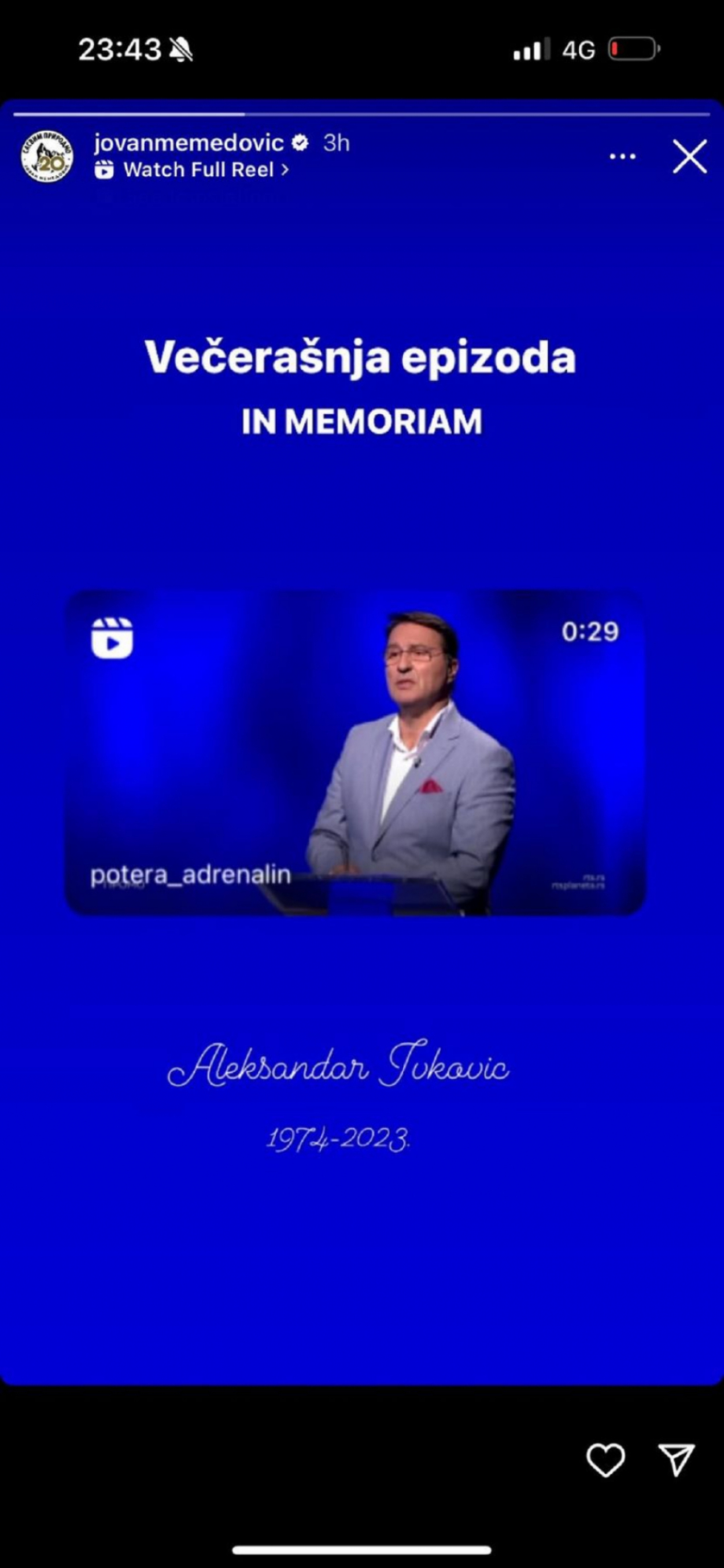Open the potera_adrenalin reel preview

click(x=355, y=753)
